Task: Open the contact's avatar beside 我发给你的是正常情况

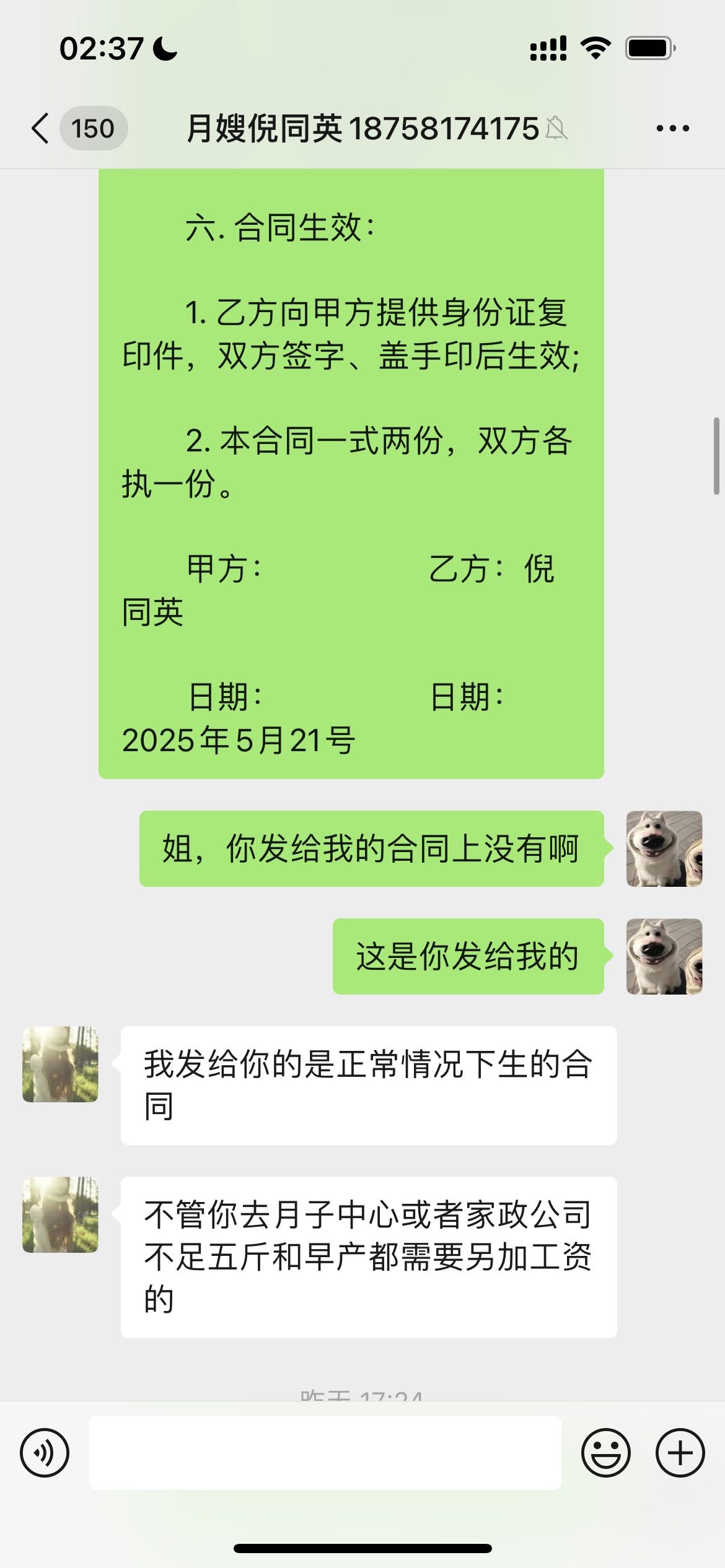Action: coord(60,1065)
